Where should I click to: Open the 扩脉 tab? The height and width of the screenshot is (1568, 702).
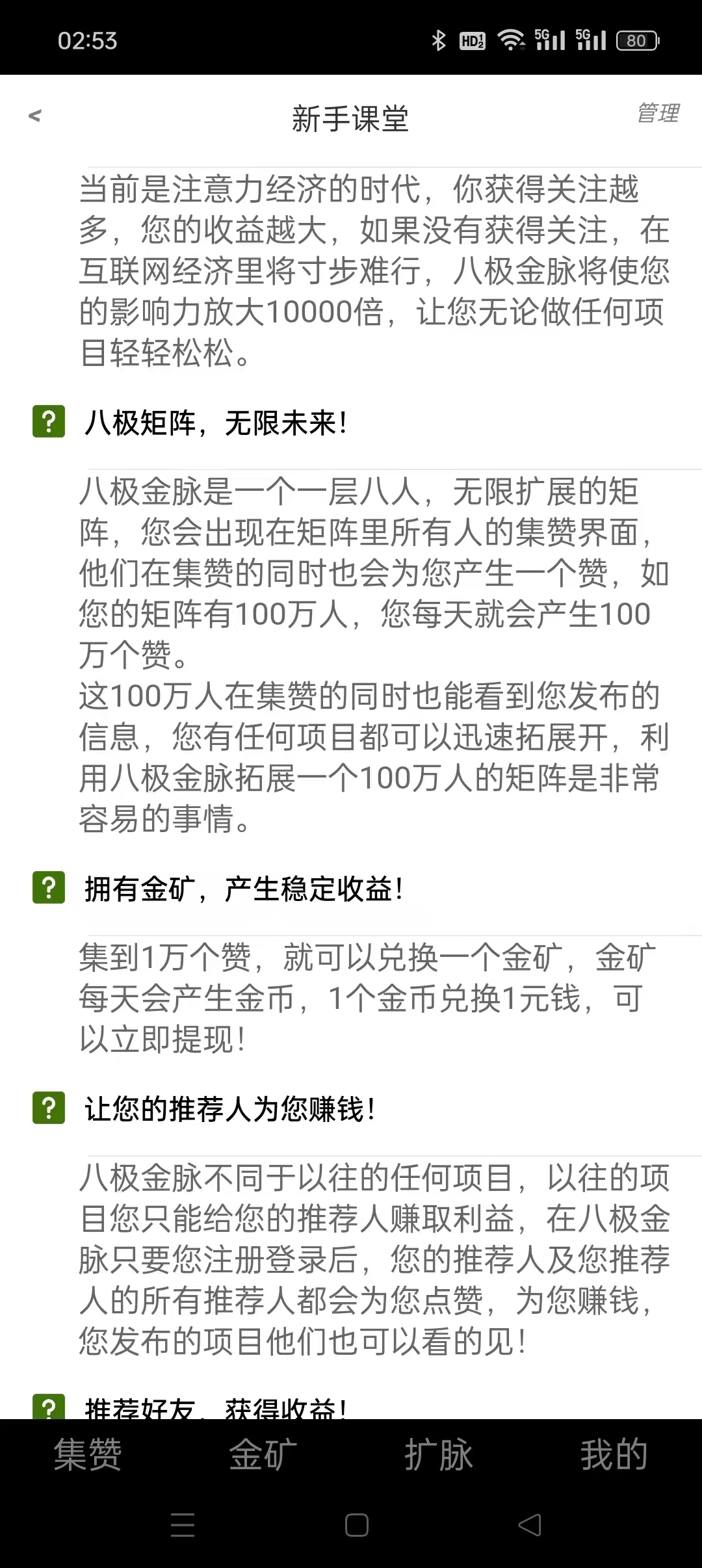pos(439,1454)
